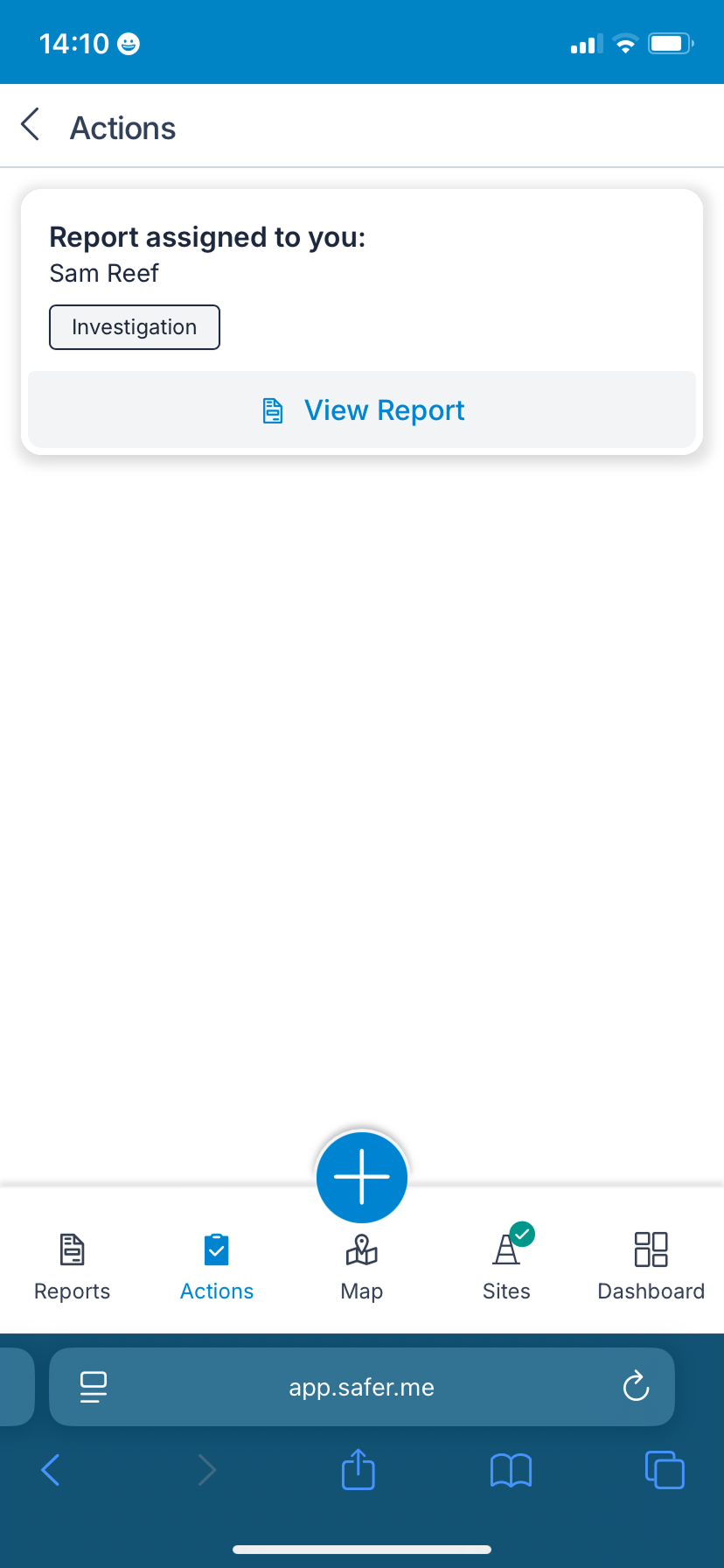Open View Report for Sam Reef

click(x=362, y=410)
